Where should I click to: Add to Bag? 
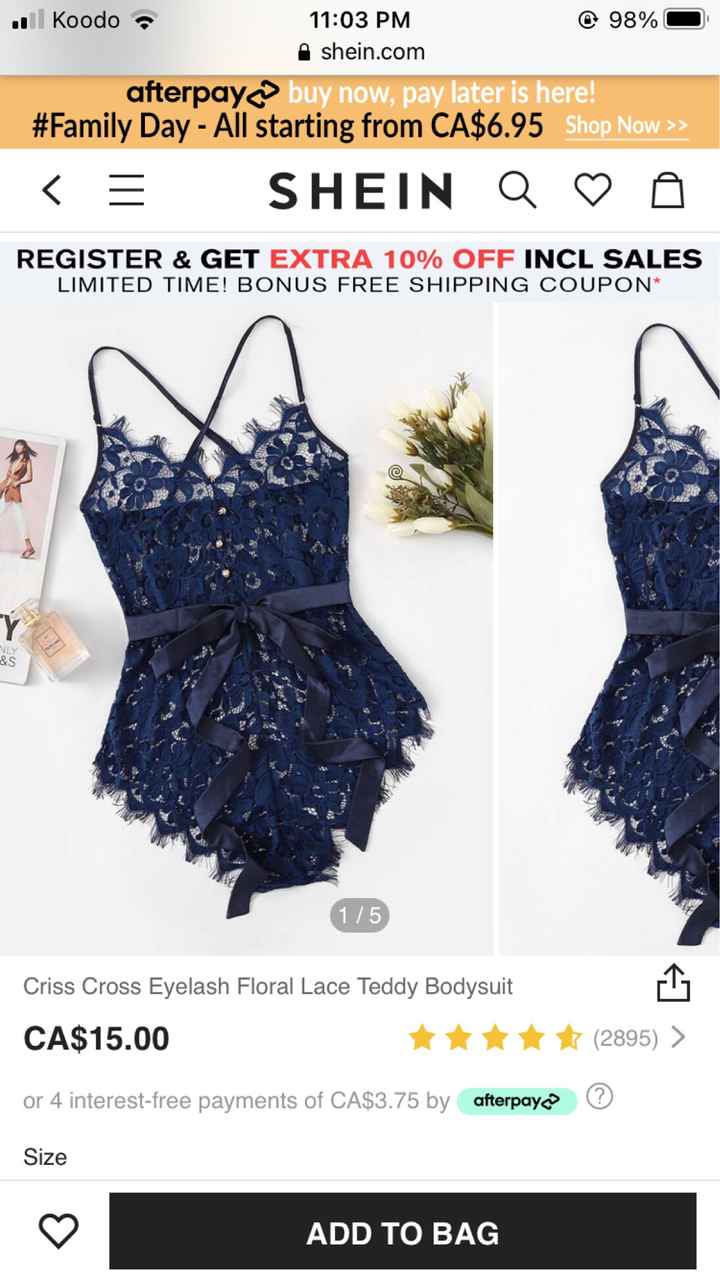[x=402, y=1232]
